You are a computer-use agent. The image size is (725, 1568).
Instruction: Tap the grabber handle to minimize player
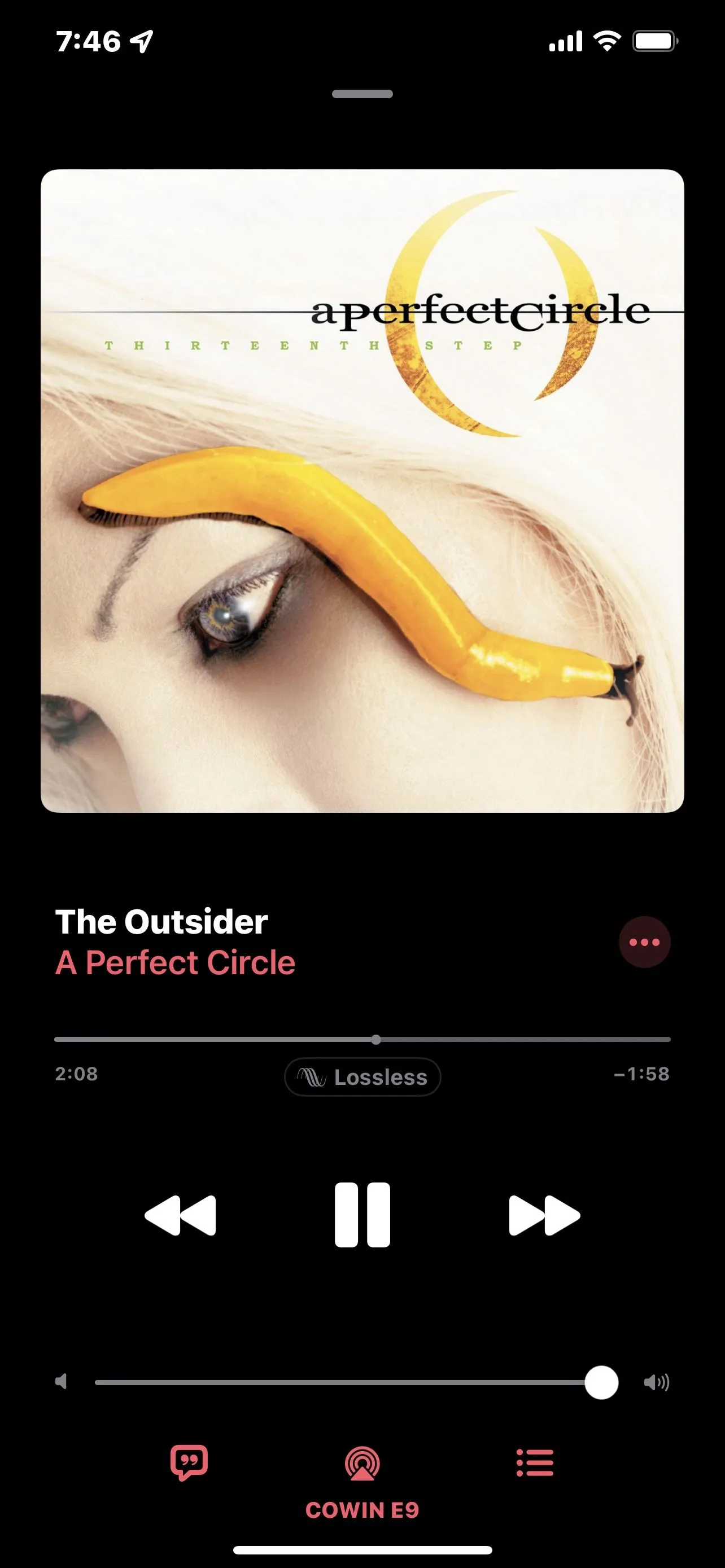(x=362, y=94)
